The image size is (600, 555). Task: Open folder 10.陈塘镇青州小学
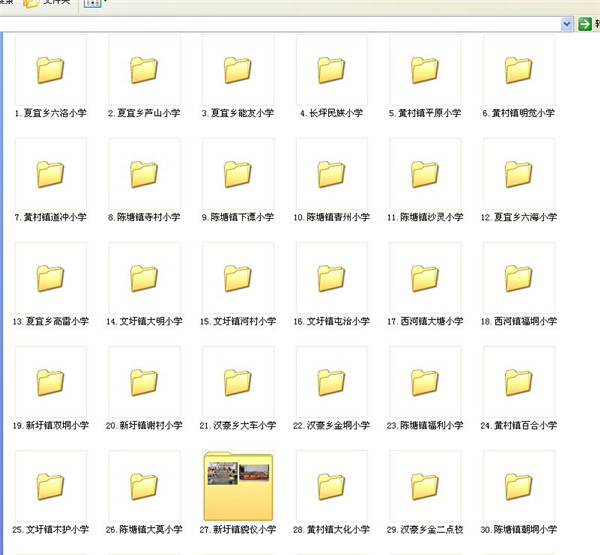331,174
